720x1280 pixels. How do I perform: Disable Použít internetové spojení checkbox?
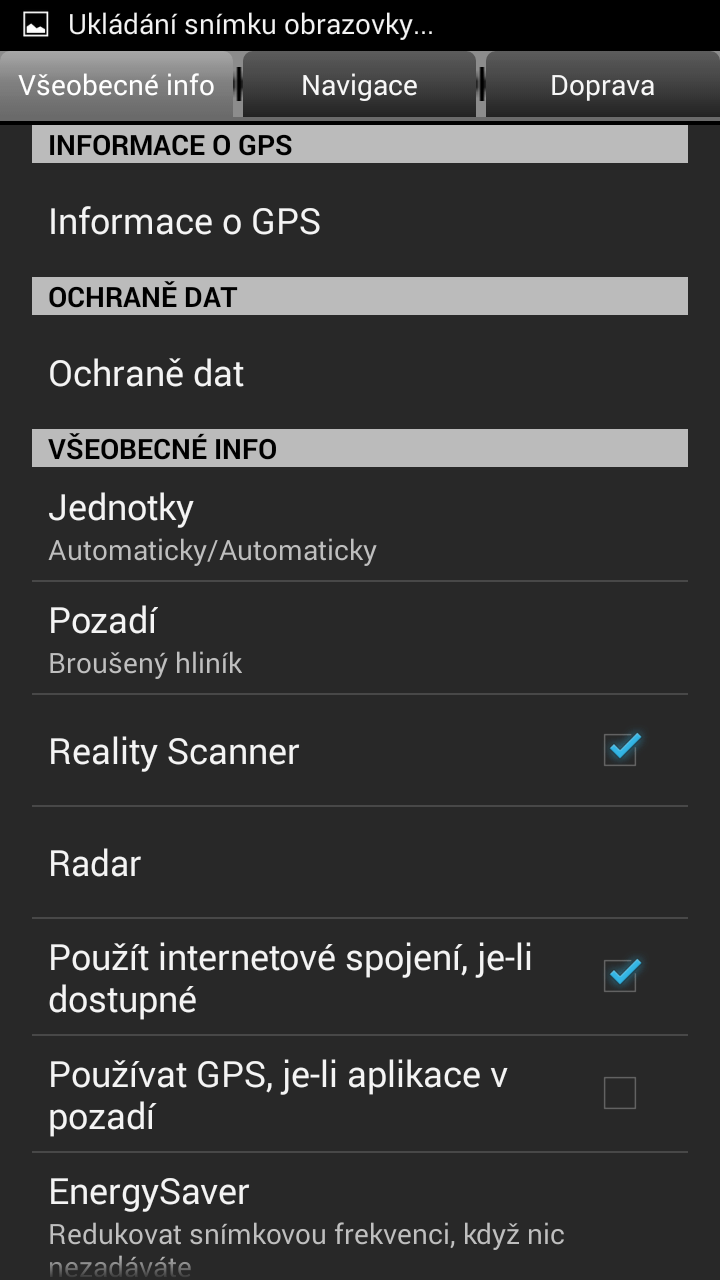click(621, 975)
